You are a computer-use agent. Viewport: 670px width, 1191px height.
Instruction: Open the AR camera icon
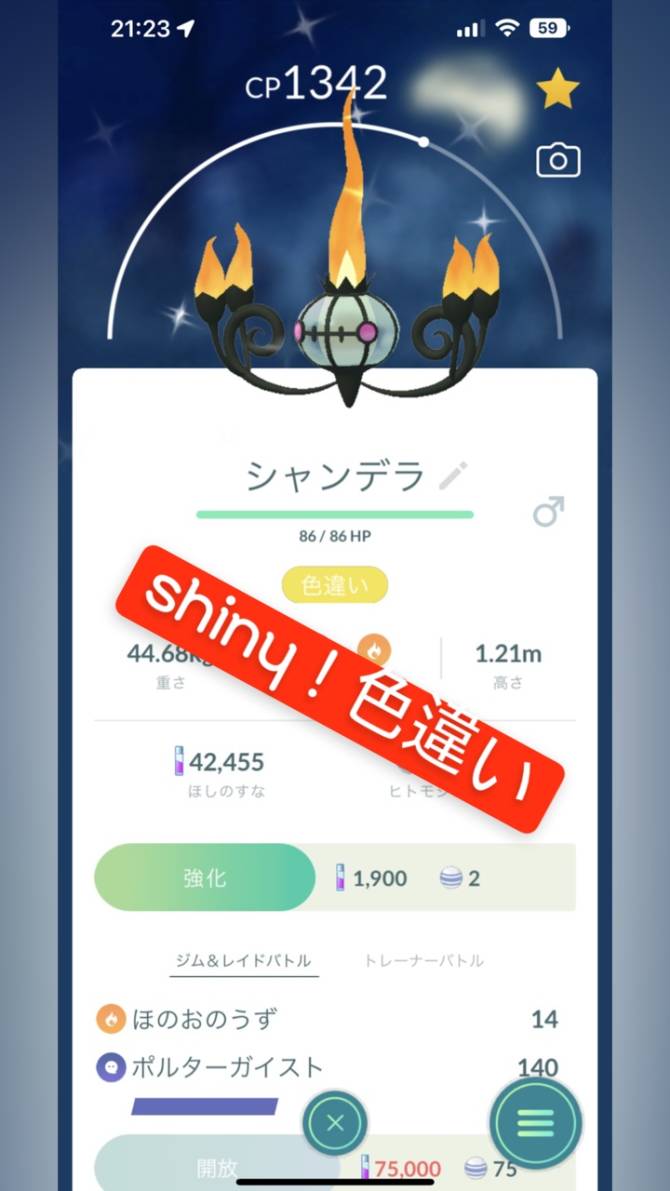click(x=558, y=160)
